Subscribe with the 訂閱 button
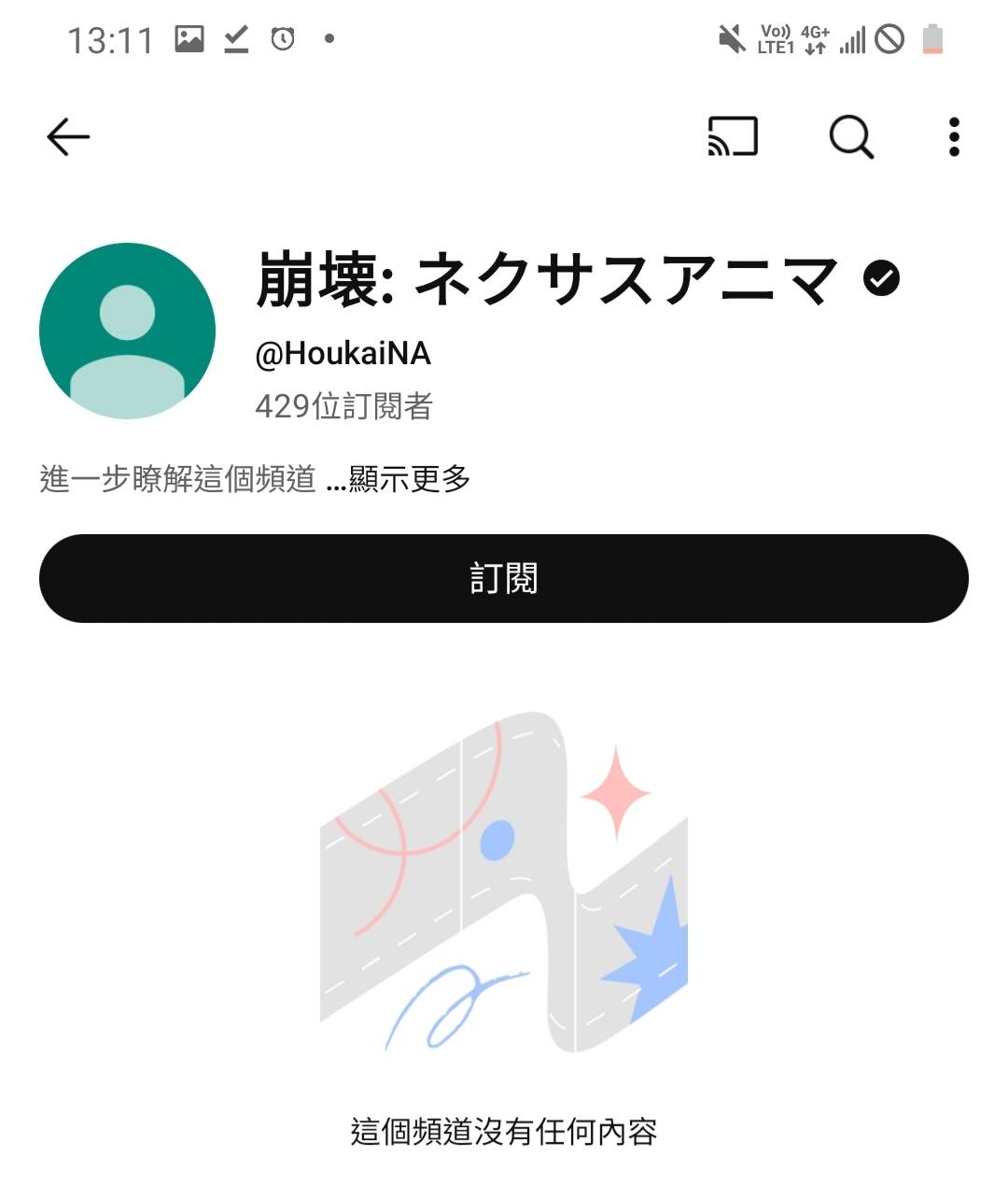Screen dimensions: 1008x1184 point(503,578)
